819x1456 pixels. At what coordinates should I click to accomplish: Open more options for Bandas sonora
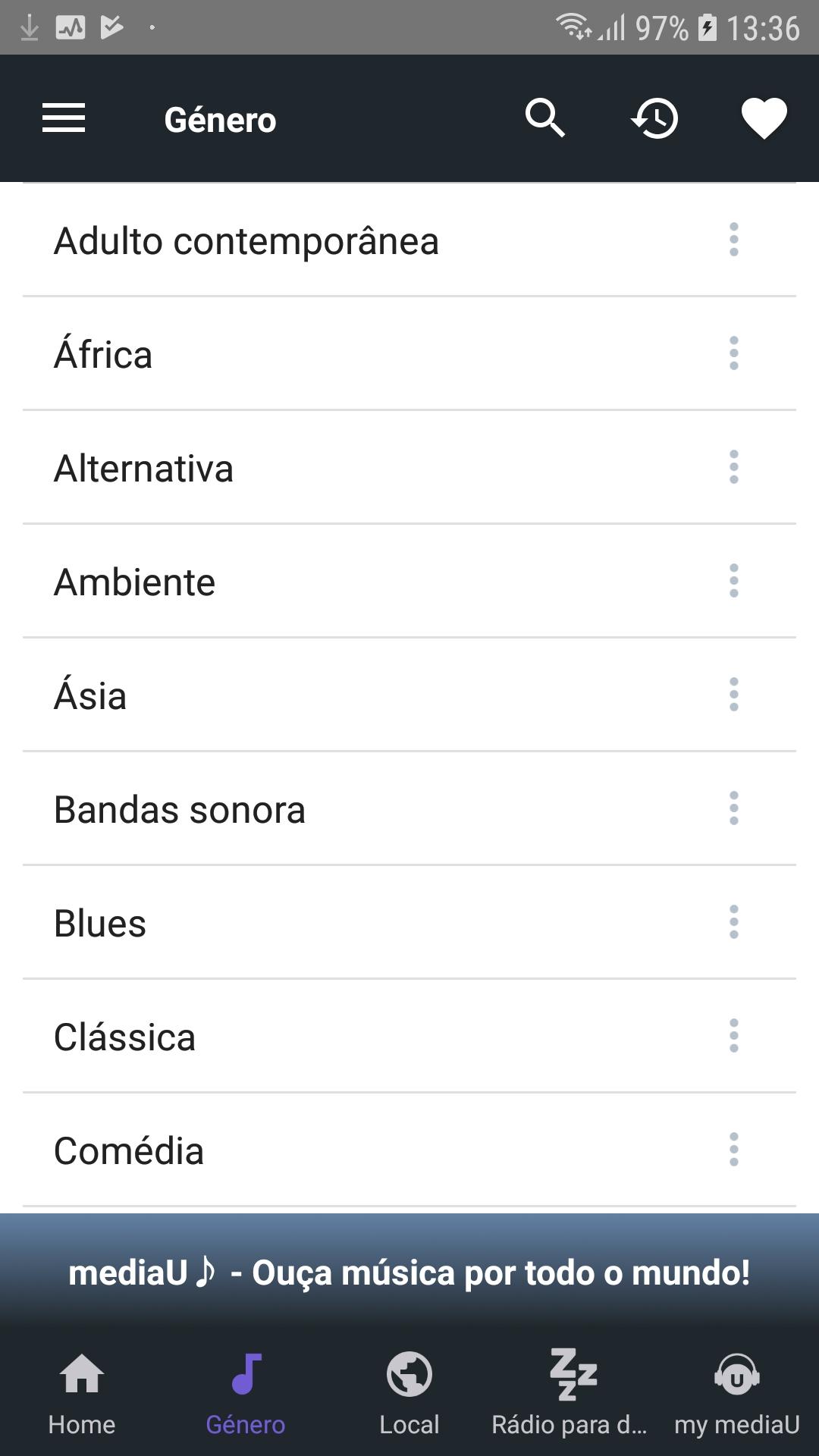(733, 808)
